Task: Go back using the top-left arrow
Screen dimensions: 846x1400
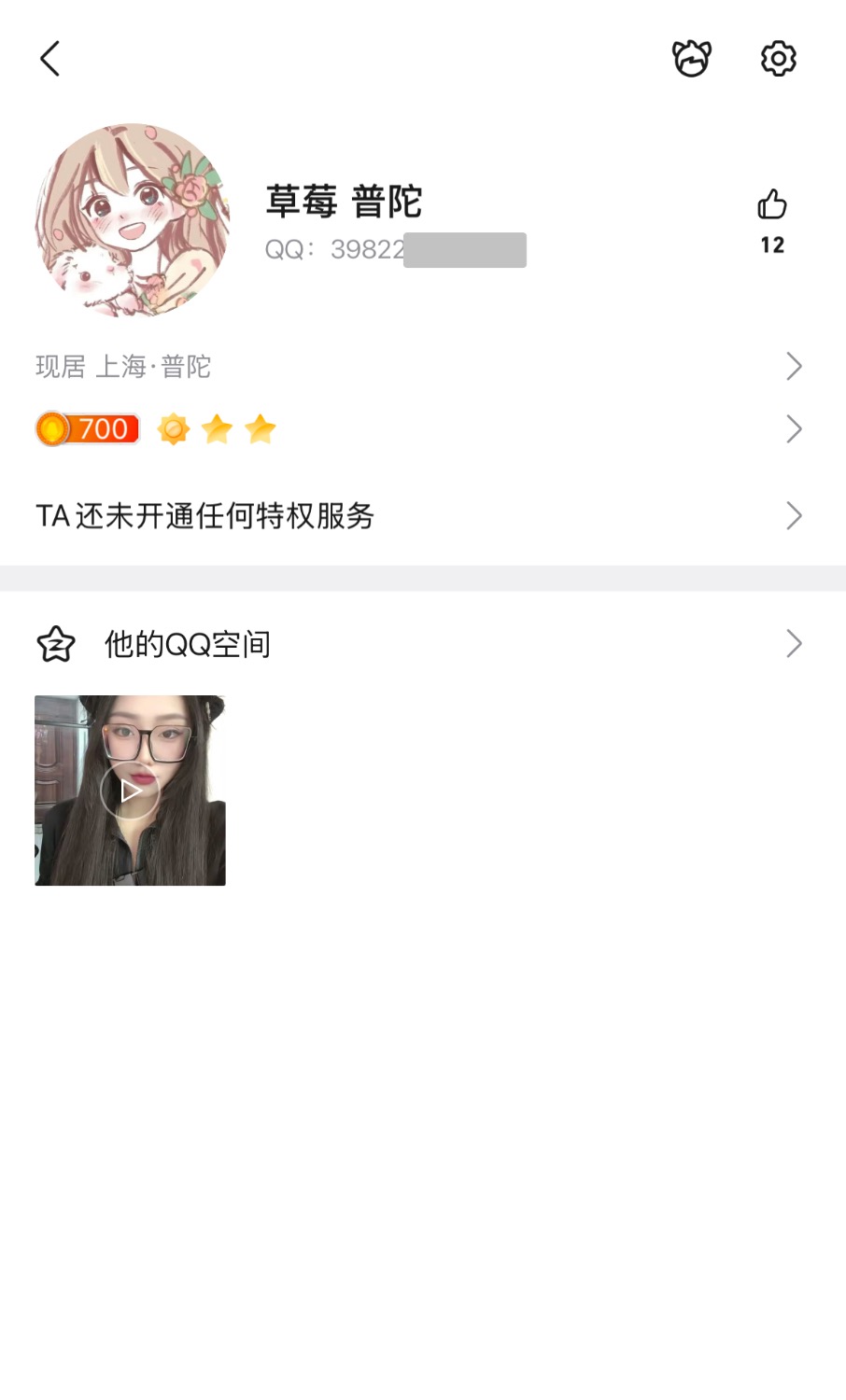Action: tap(50, 59)
